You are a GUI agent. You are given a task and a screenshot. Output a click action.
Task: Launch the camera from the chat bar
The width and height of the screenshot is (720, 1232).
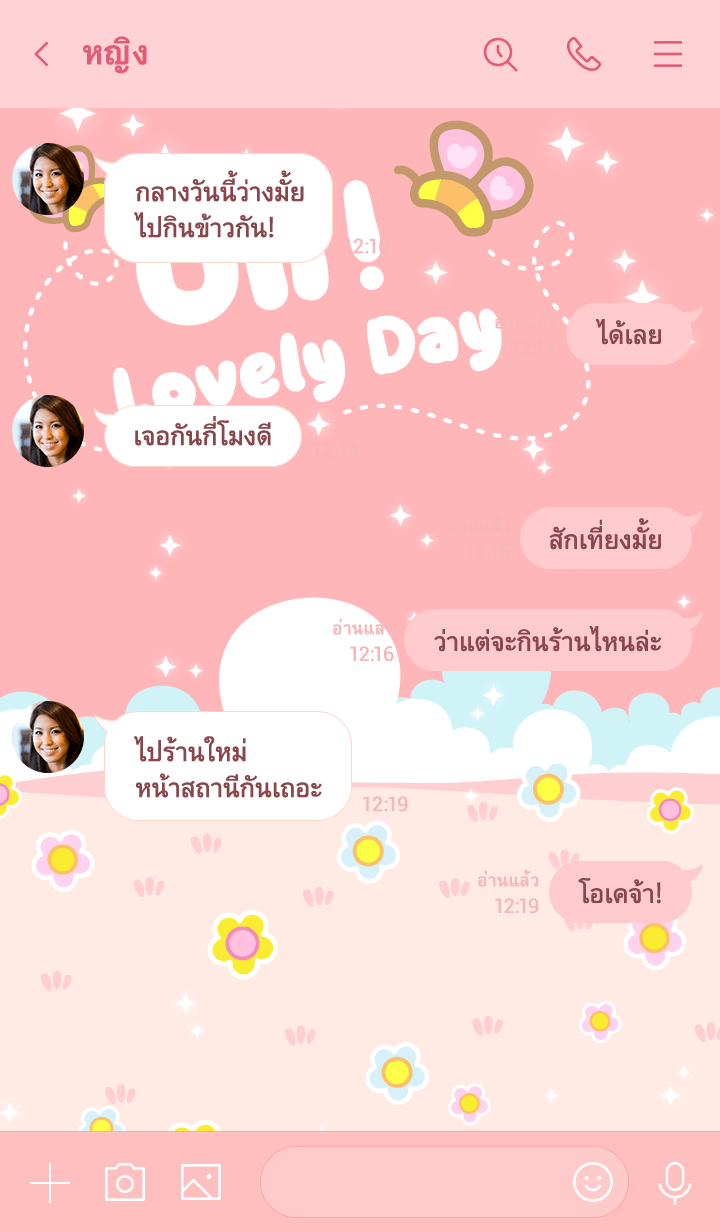[125, 1183]
